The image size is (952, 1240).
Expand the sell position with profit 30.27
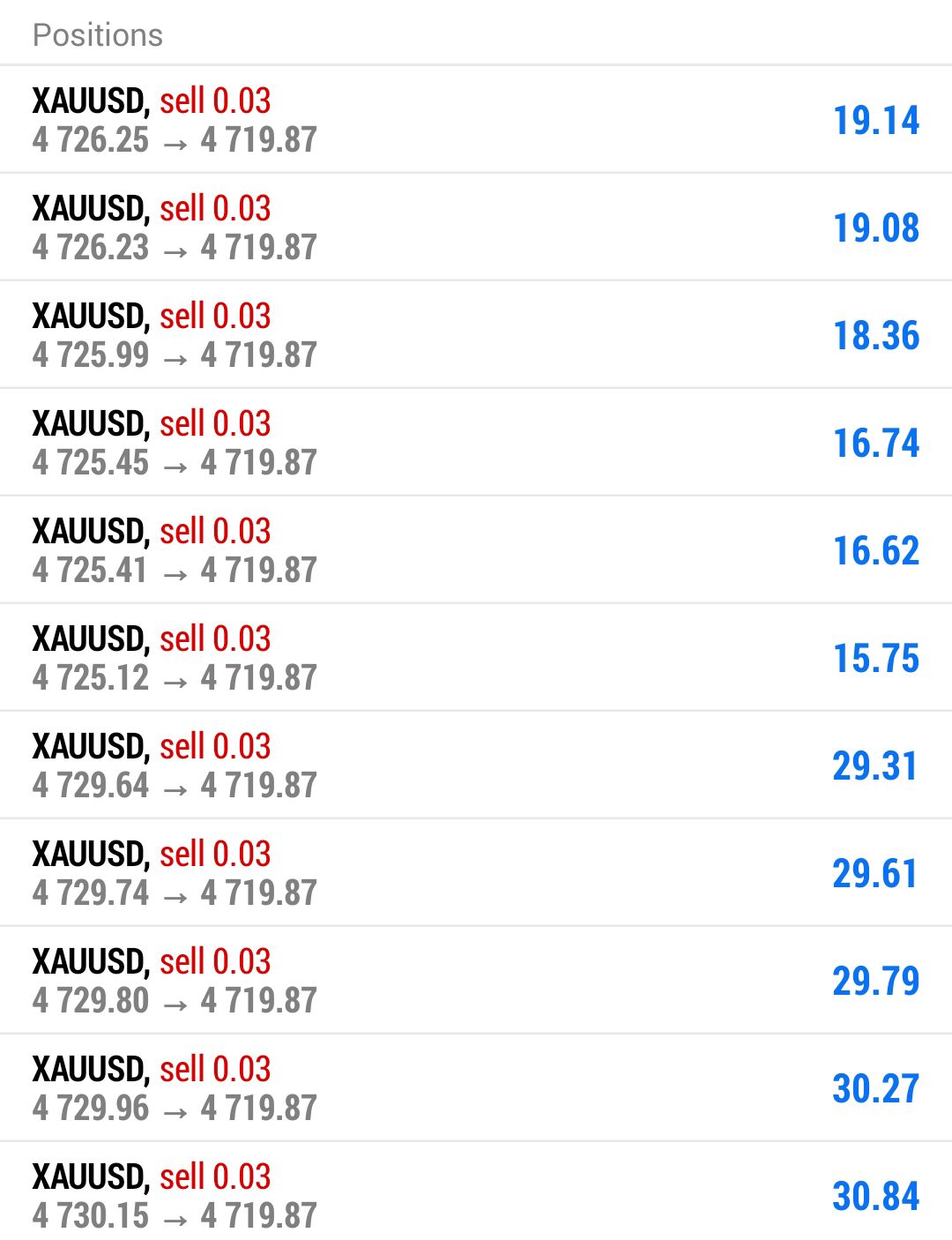476,1088
